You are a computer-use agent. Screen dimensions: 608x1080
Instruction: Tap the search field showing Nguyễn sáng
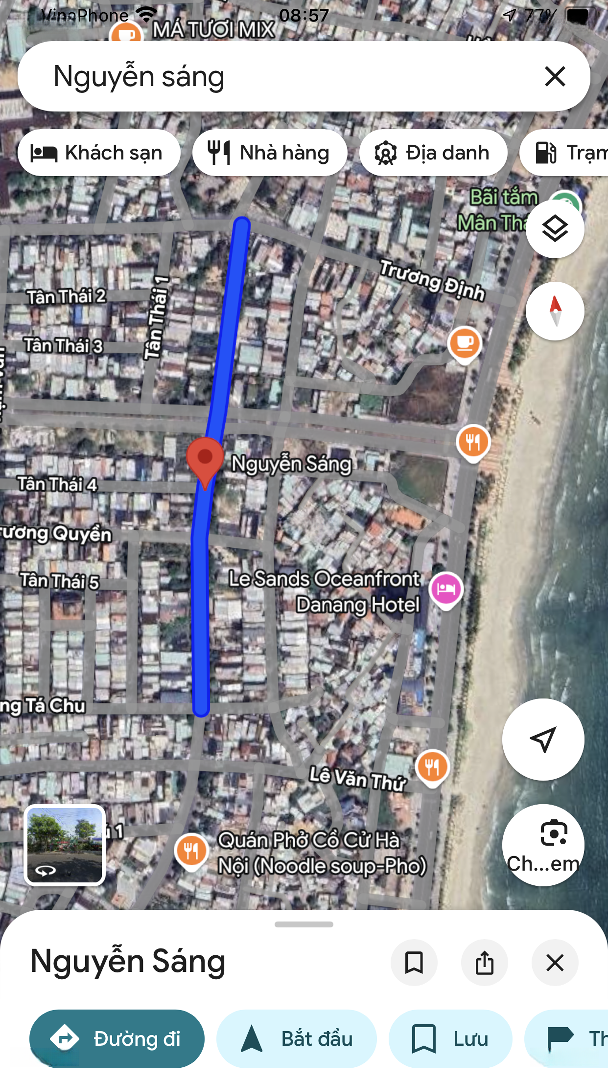point(280,76)
